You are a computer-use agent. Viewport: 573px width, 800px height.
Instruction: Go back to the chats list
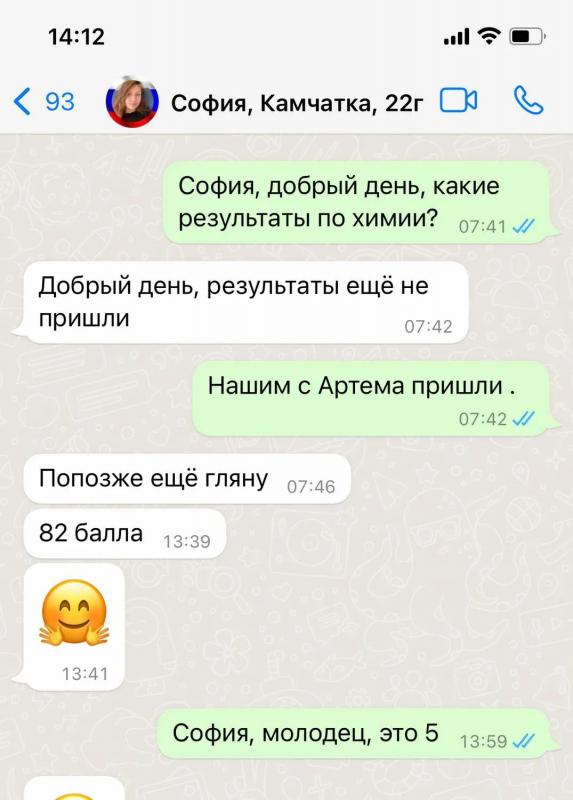pyautogui.click(x=44, y=102)
